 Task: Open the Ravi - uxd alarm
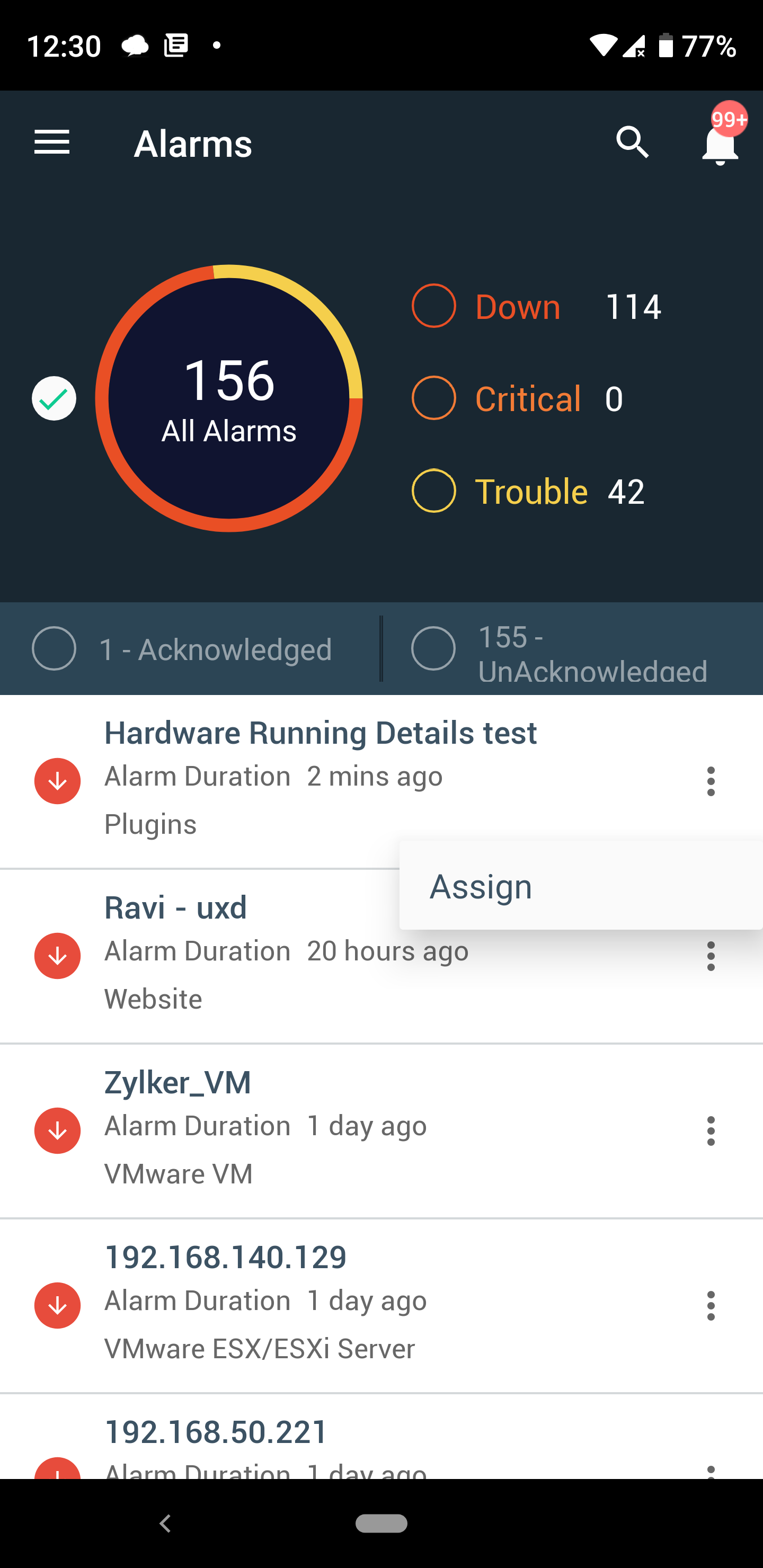pyautogui.click(x=175, y=908)
